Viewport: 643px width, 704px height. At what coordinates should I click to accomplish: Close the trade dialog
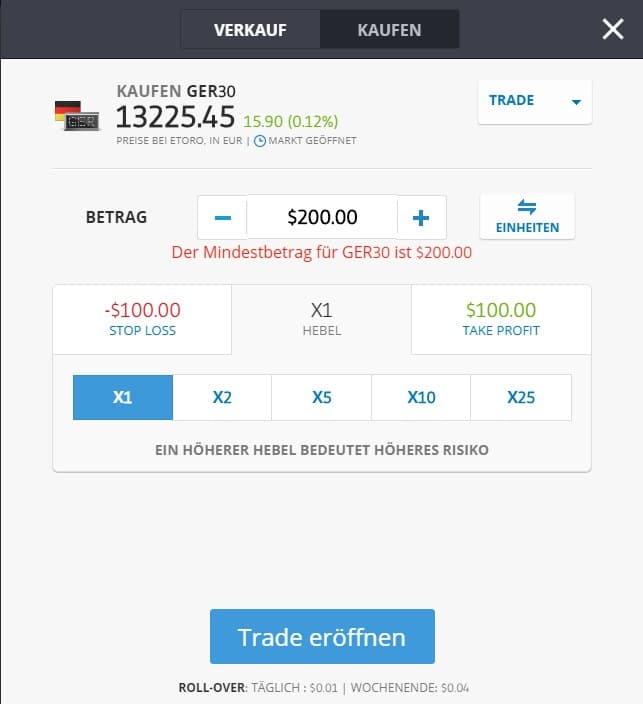(613, 29)
